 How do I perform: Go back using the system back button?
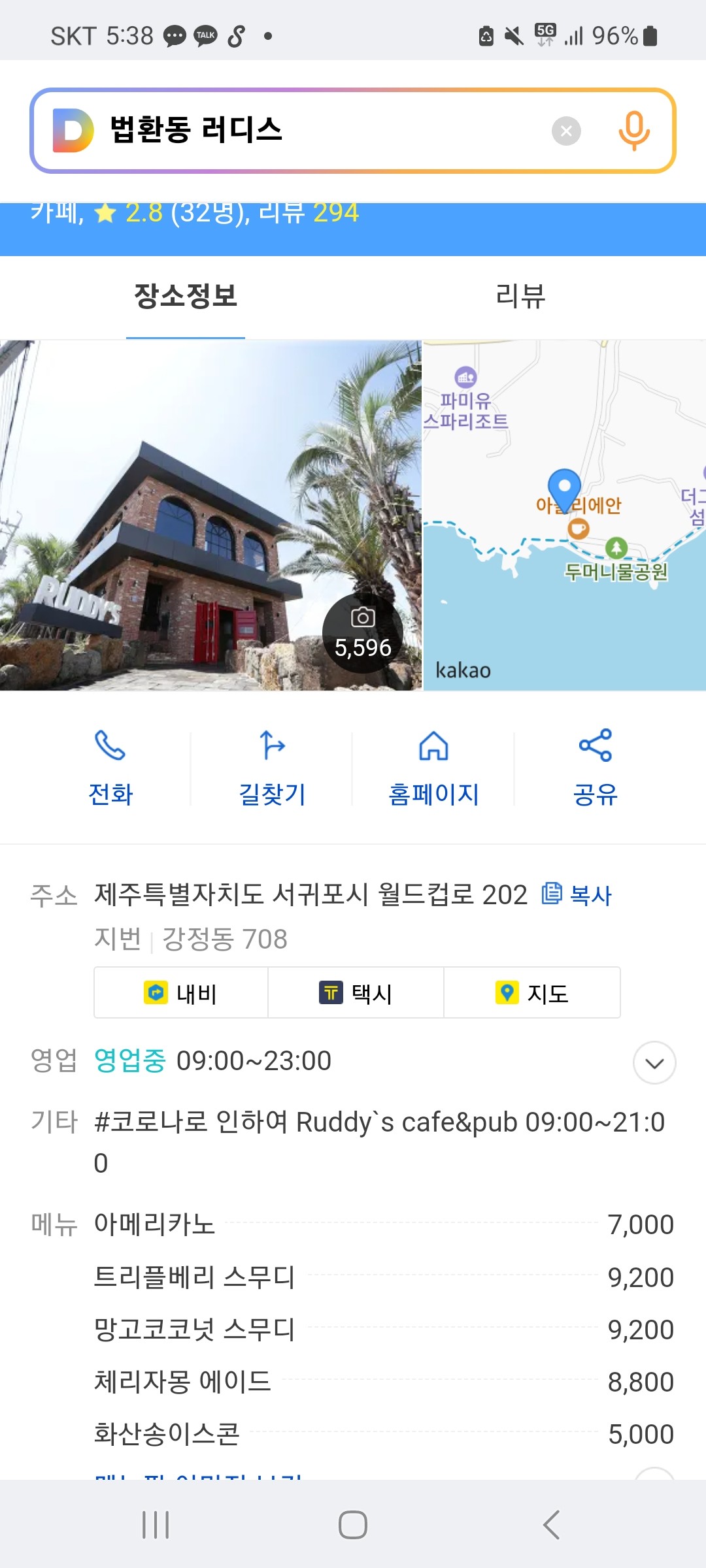click(551, 1525)
